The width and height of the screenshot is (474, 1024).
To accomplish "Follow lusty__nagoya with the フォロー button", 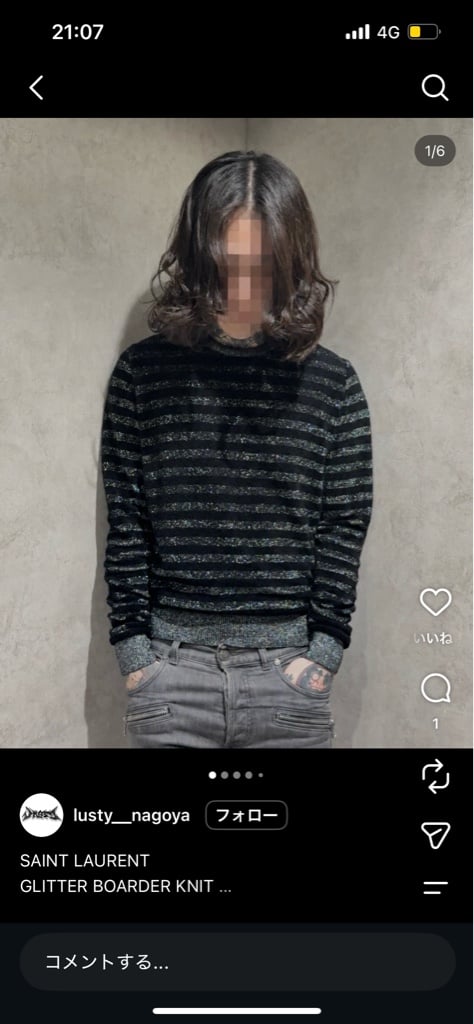I will click(246, 815).
